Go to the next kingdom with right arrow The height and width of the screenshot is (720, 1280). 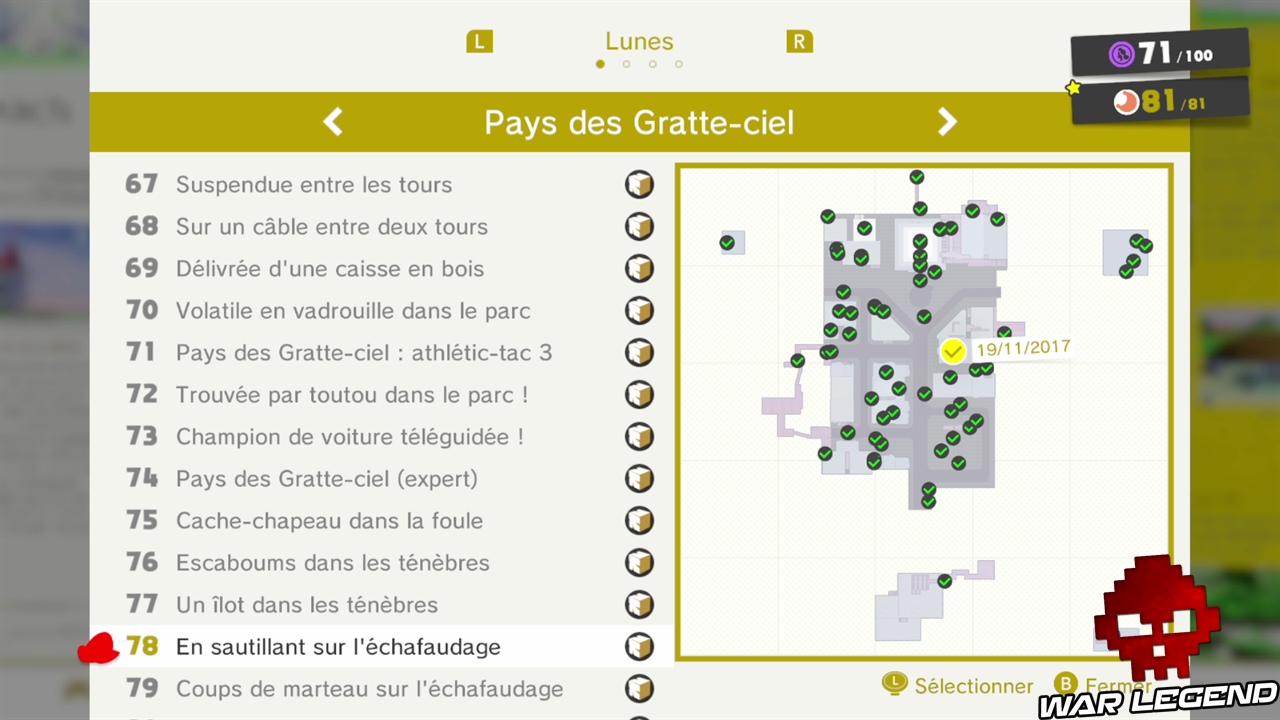coord(946,122)
